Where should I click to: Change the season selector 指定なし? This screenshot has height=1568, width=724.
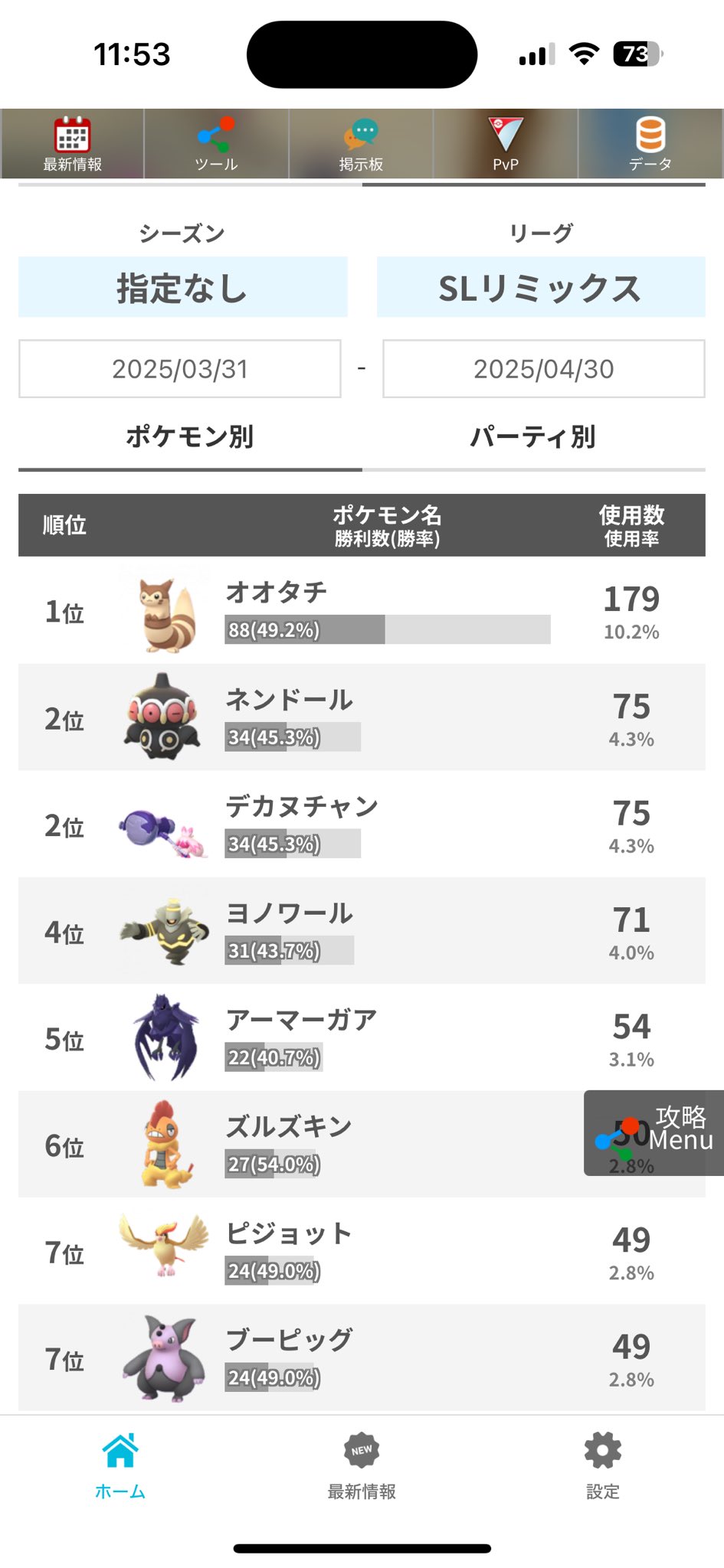[x=183, y=288]
